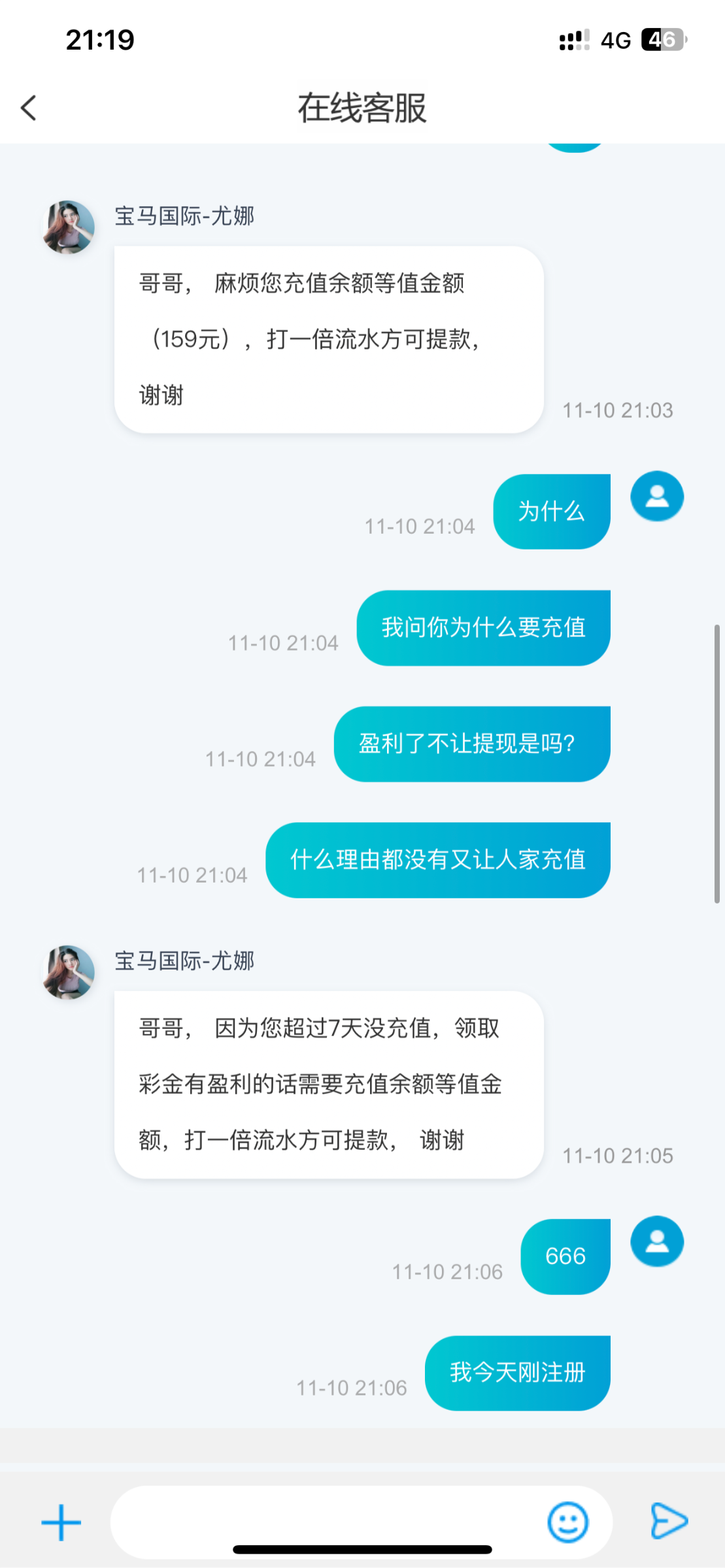Go back from the 在线客服 chat
This screenshot has height=1568, width=725.
pyautogui.click(x=29, y=108)
